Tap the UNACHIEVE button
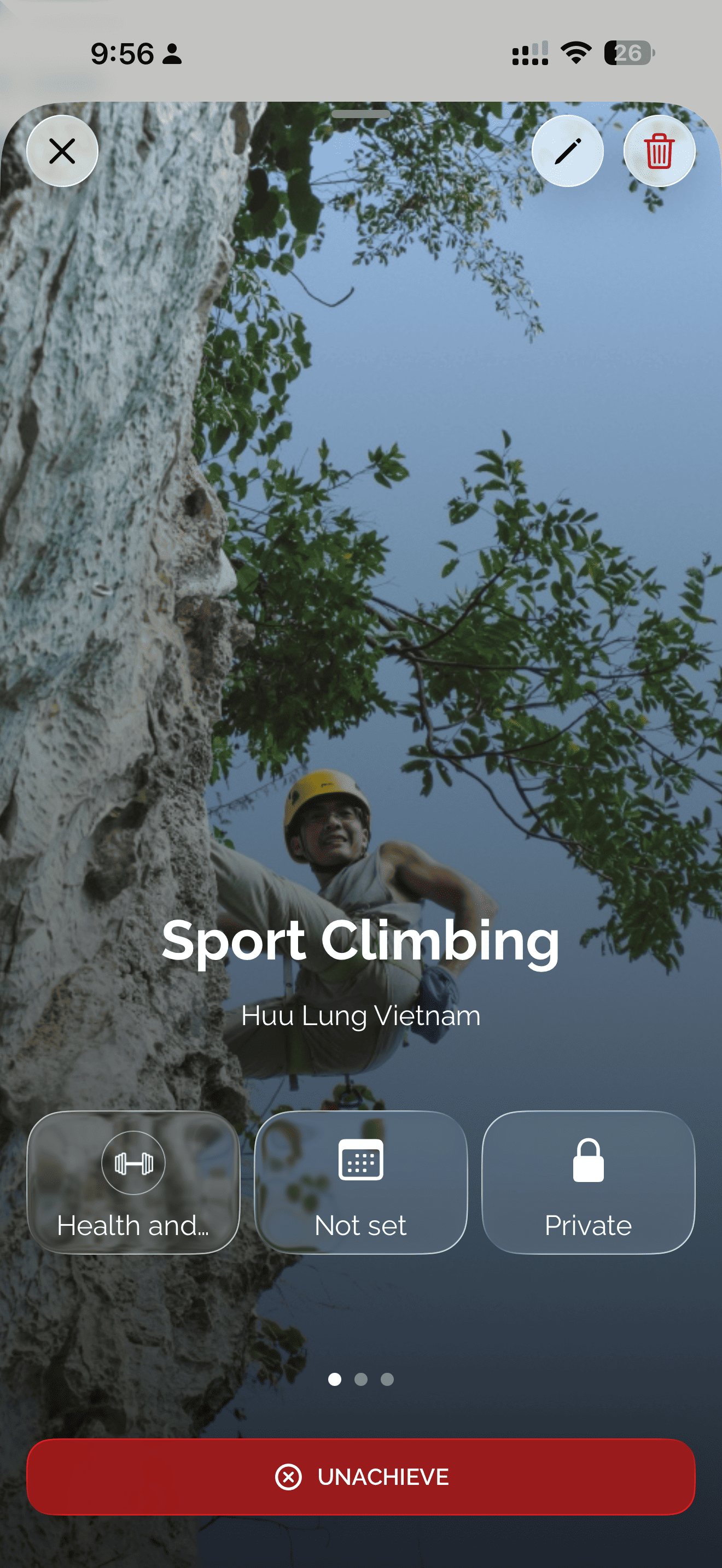The width and height of the screenshot is (722, 1568). tap(361, 1477)
